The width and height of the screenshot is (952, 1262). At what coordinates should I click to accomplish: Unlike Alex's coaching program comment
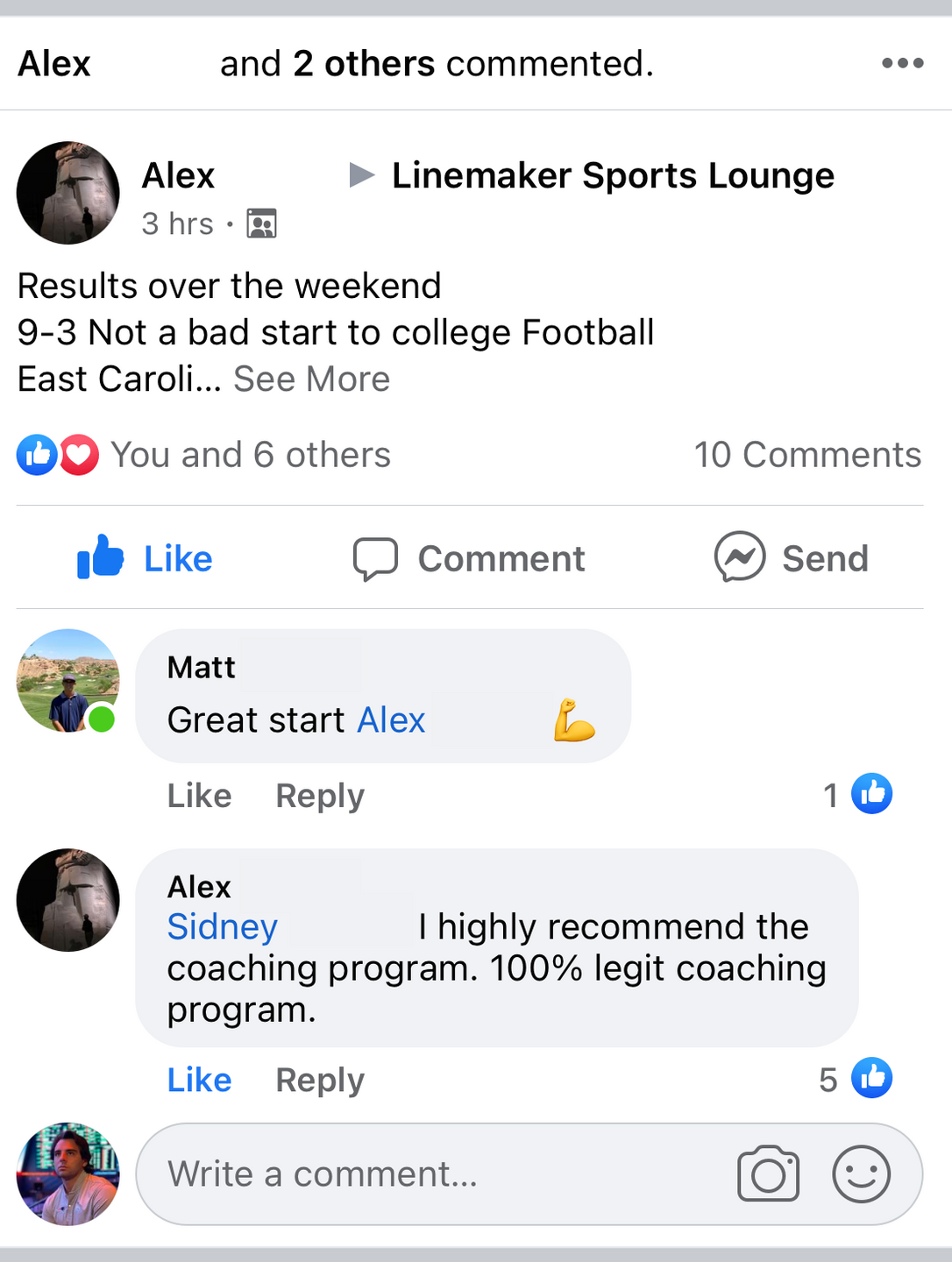tap(199, 1080)
